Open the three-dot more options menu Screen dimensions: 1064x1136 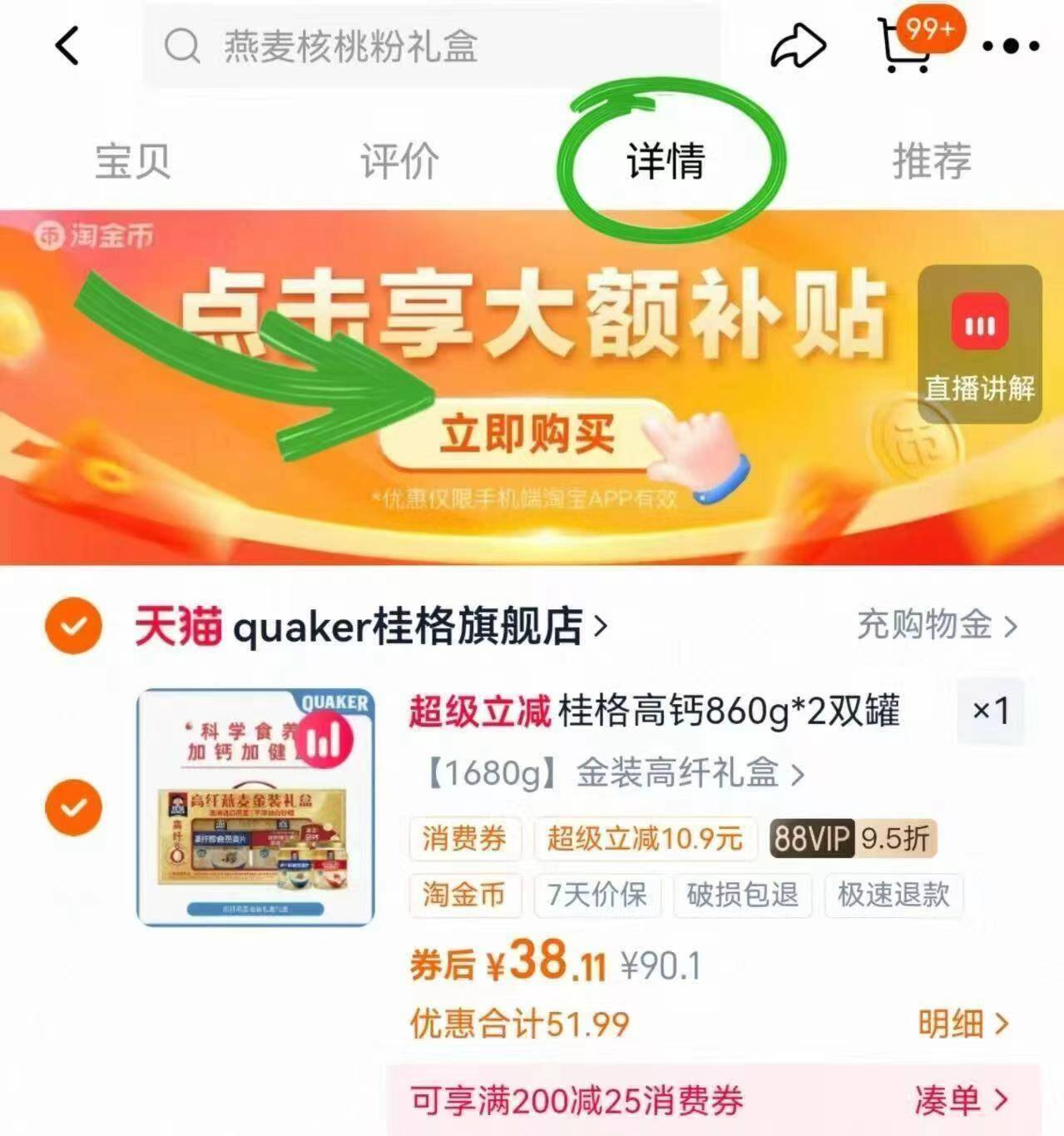[1011, 46]
